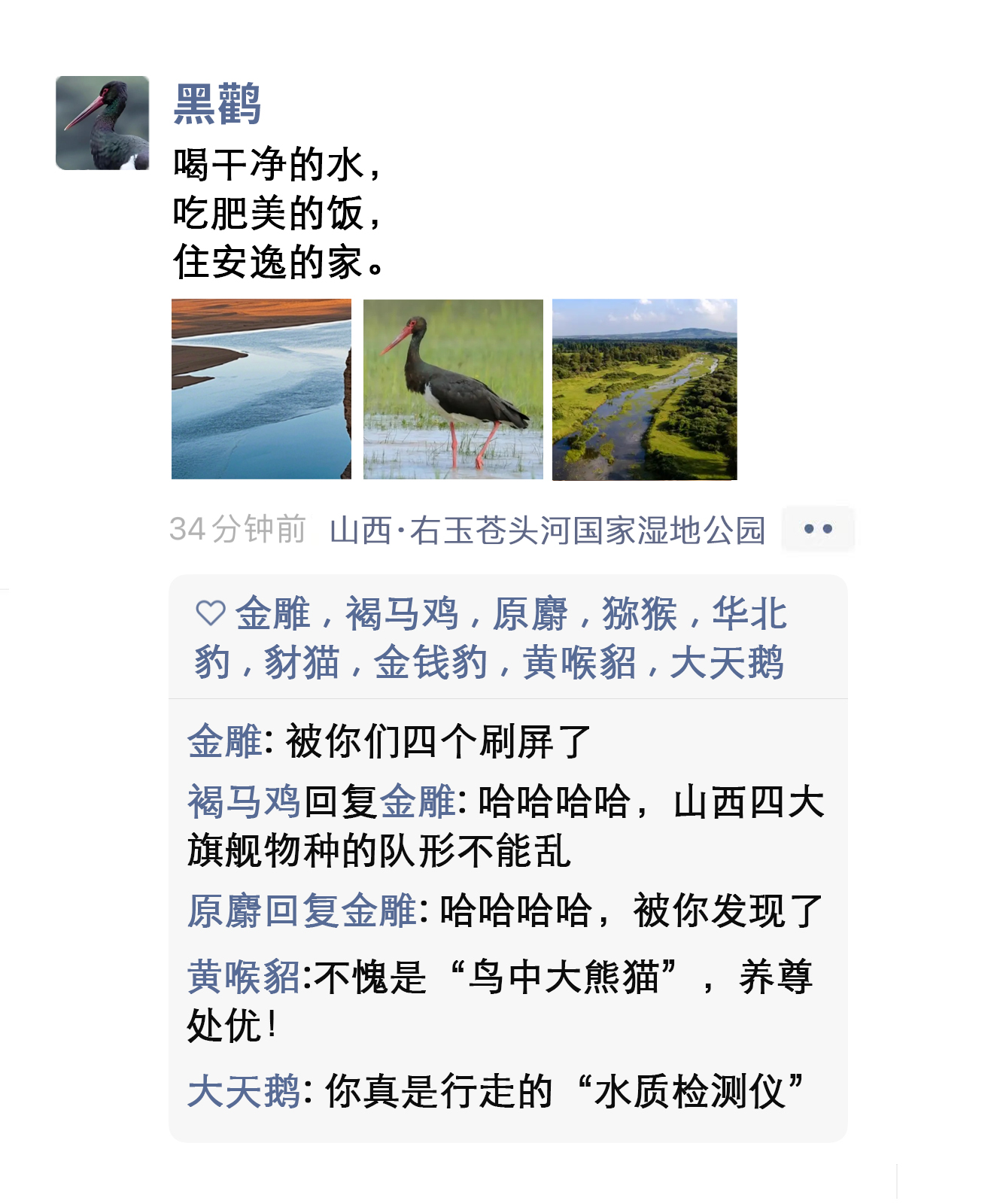Open 黑鹳's profile picture
This screenshot has width=1000, height=1204.
(x=102, y=123)
